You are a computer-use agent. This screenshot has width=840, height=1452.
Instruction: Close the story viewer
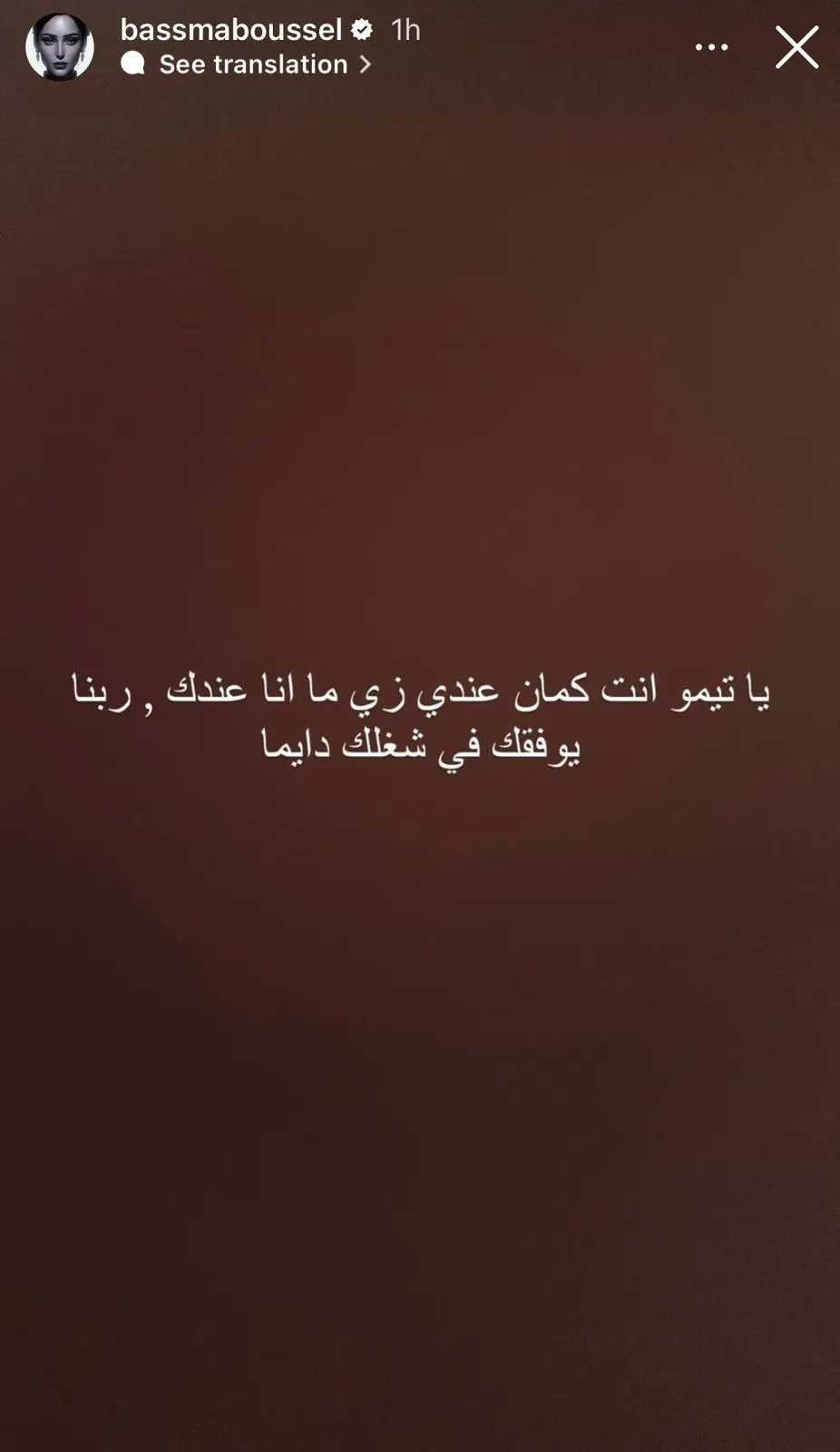[796, 47]
